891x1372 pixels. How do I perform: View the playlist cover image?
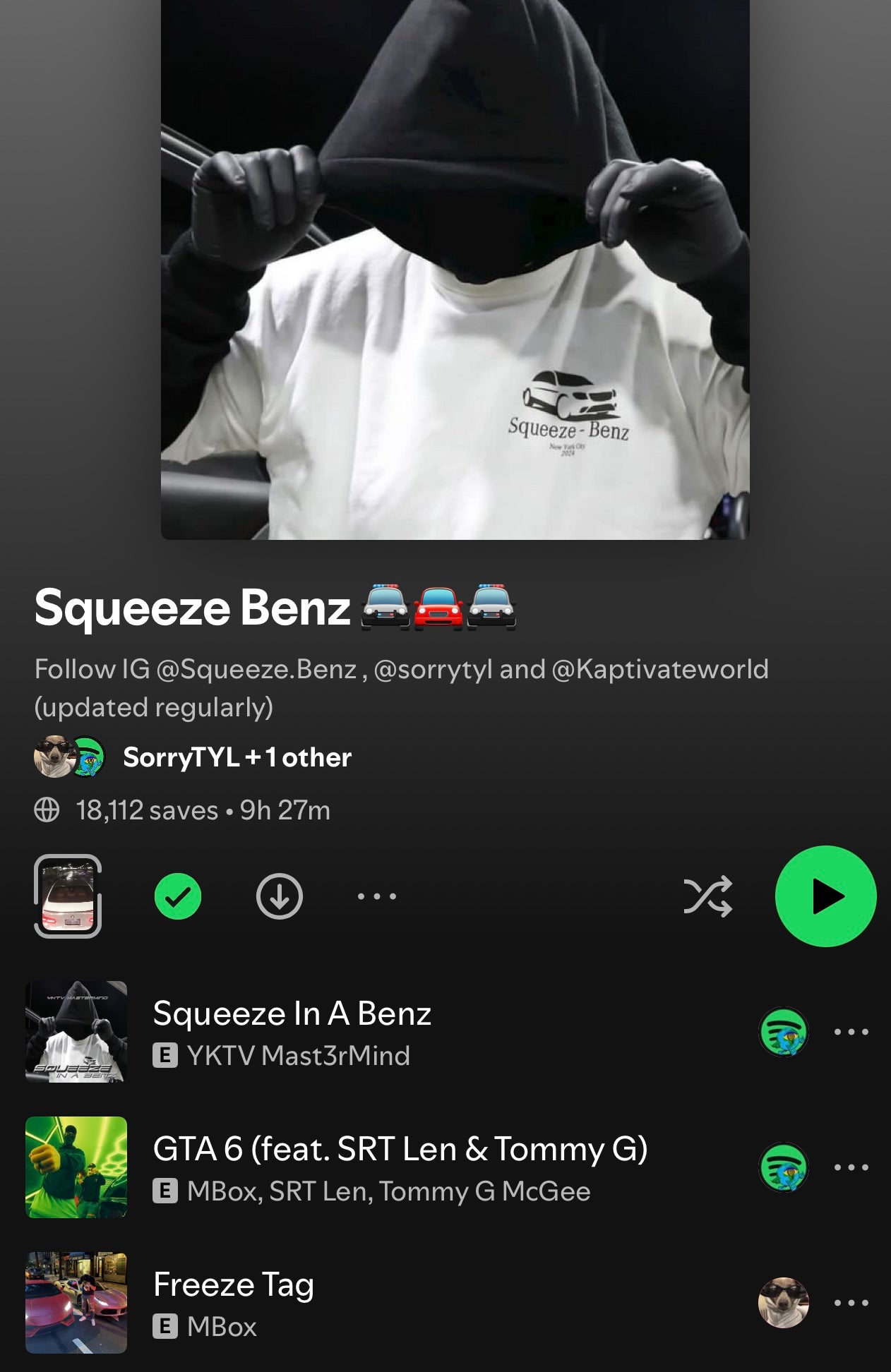pyautogui.click(x=455, y=268)
